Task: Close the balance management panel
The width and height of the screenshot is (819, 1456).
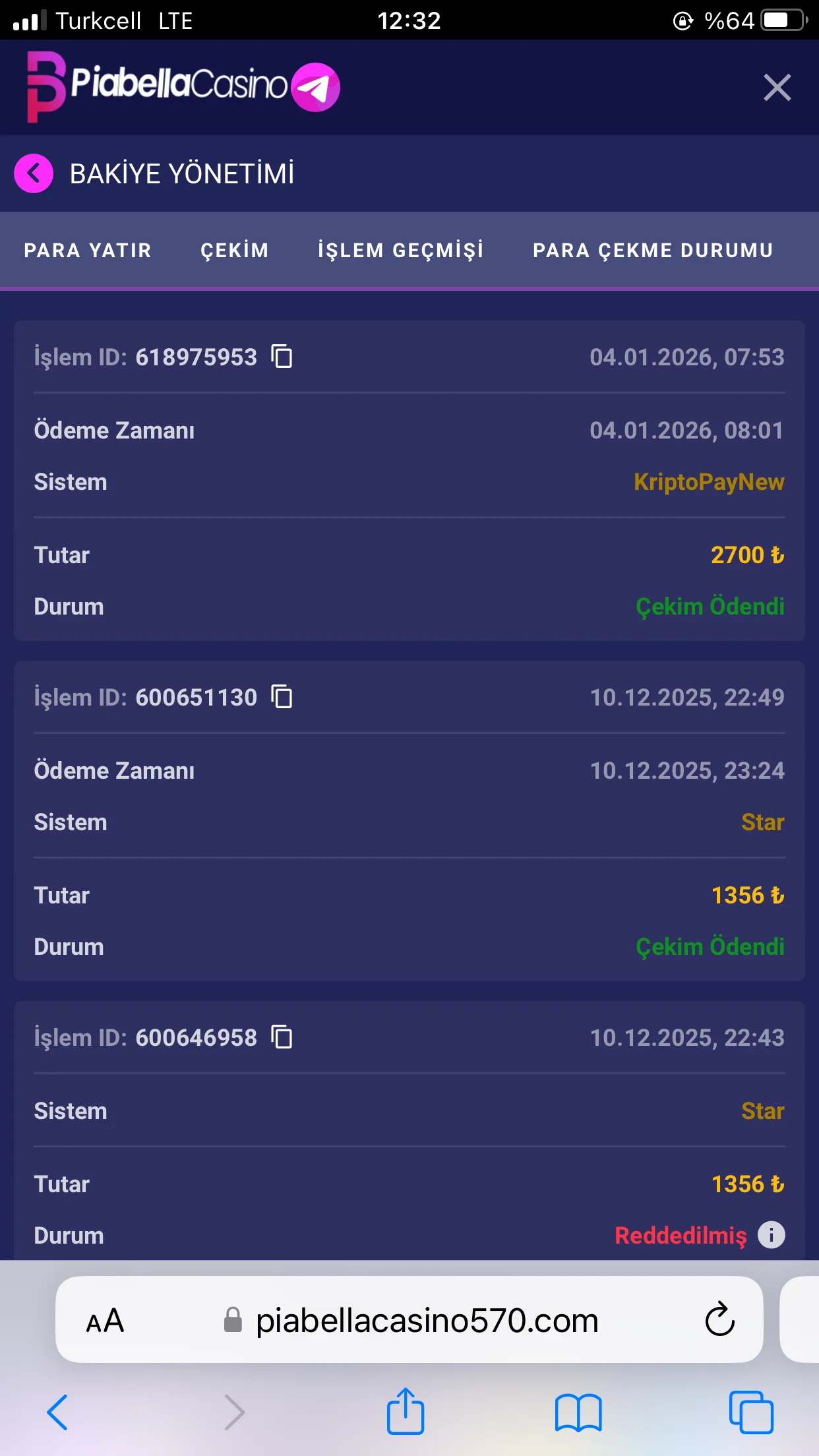Action: [777, 88]
